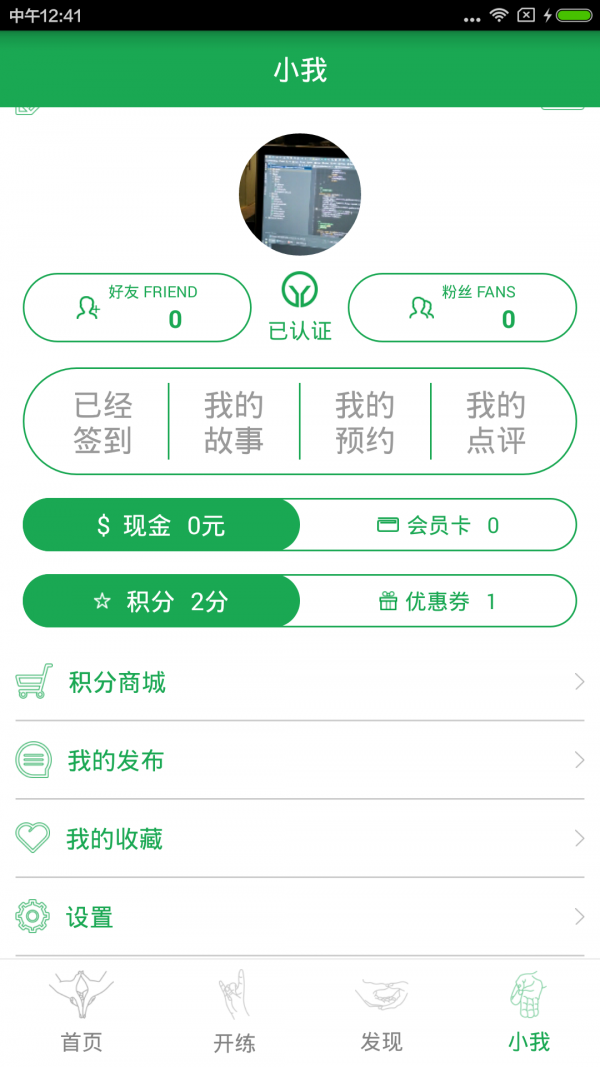The image size is (600, 1067).
Task: Open the 积分商城 row
Action: pos(300,683)
